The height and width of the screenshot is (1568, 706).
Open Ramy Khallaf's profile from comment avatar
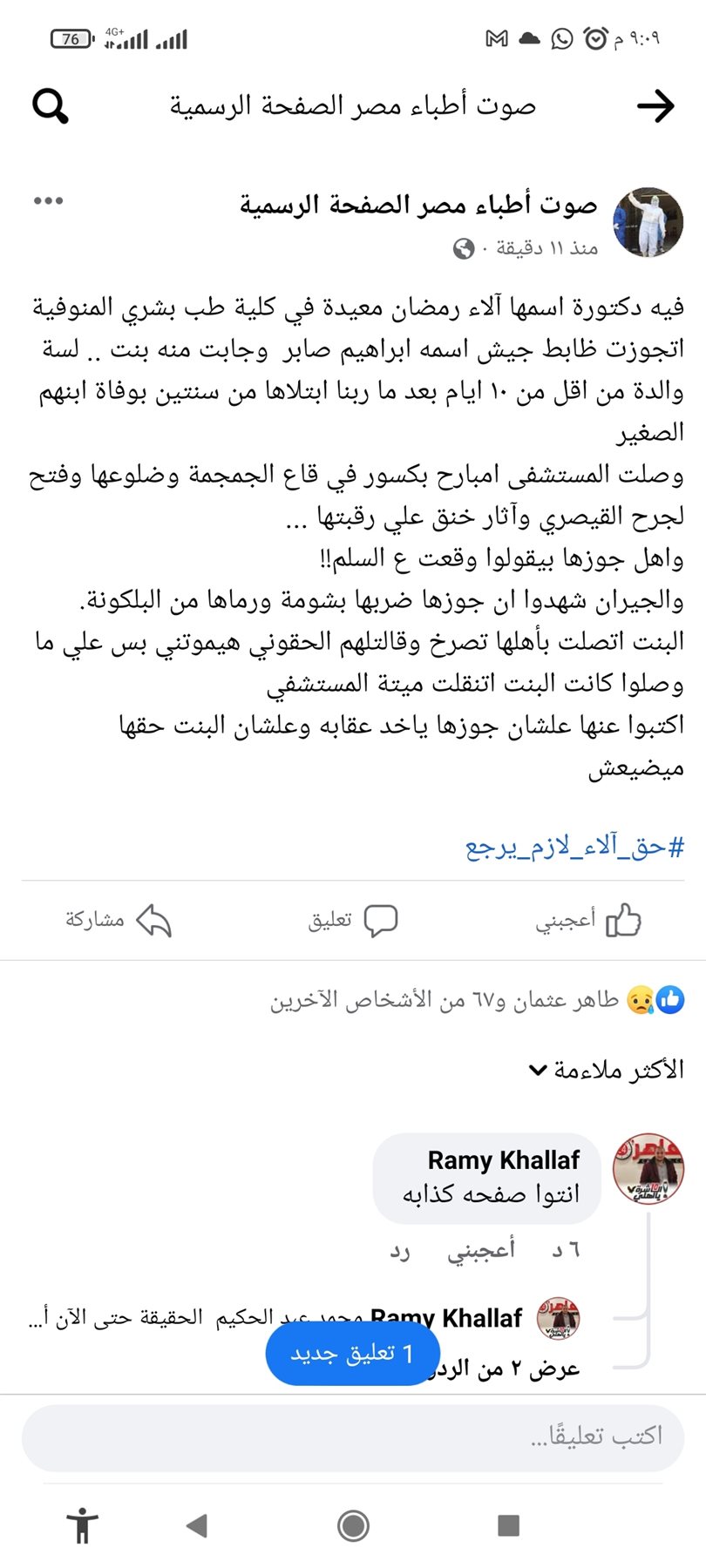[648, 1169]
